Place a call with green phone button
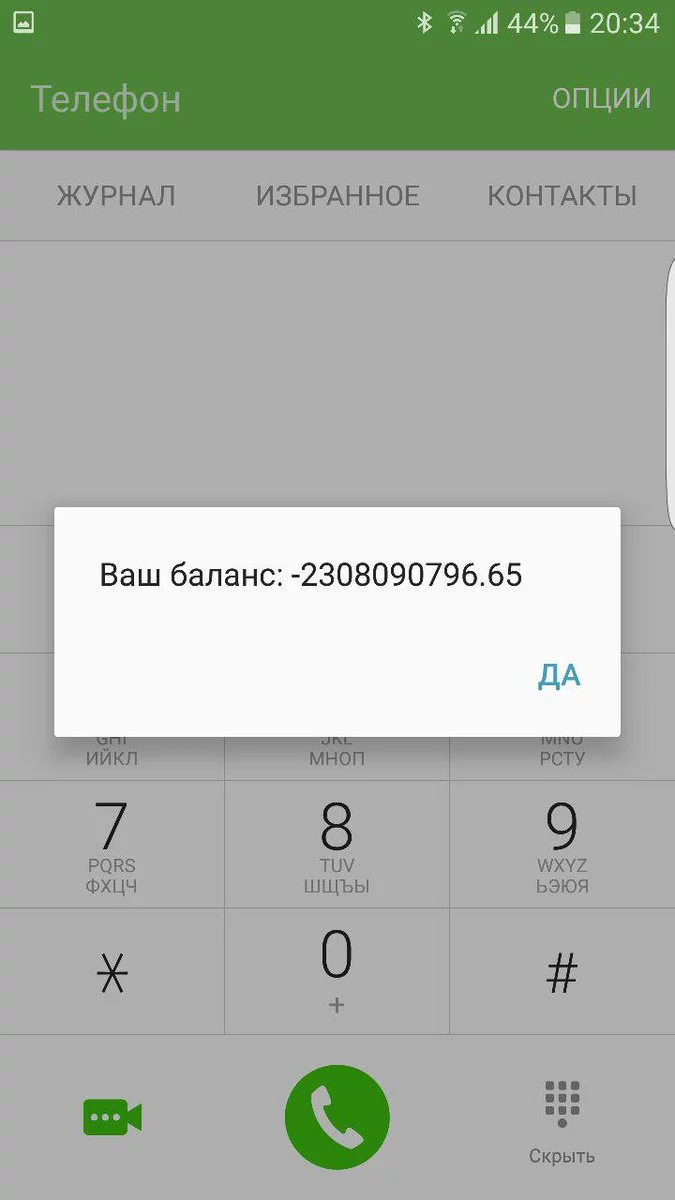This screenshot has width=675, height=1200. pyautogui.click(x=337, y=1117)
